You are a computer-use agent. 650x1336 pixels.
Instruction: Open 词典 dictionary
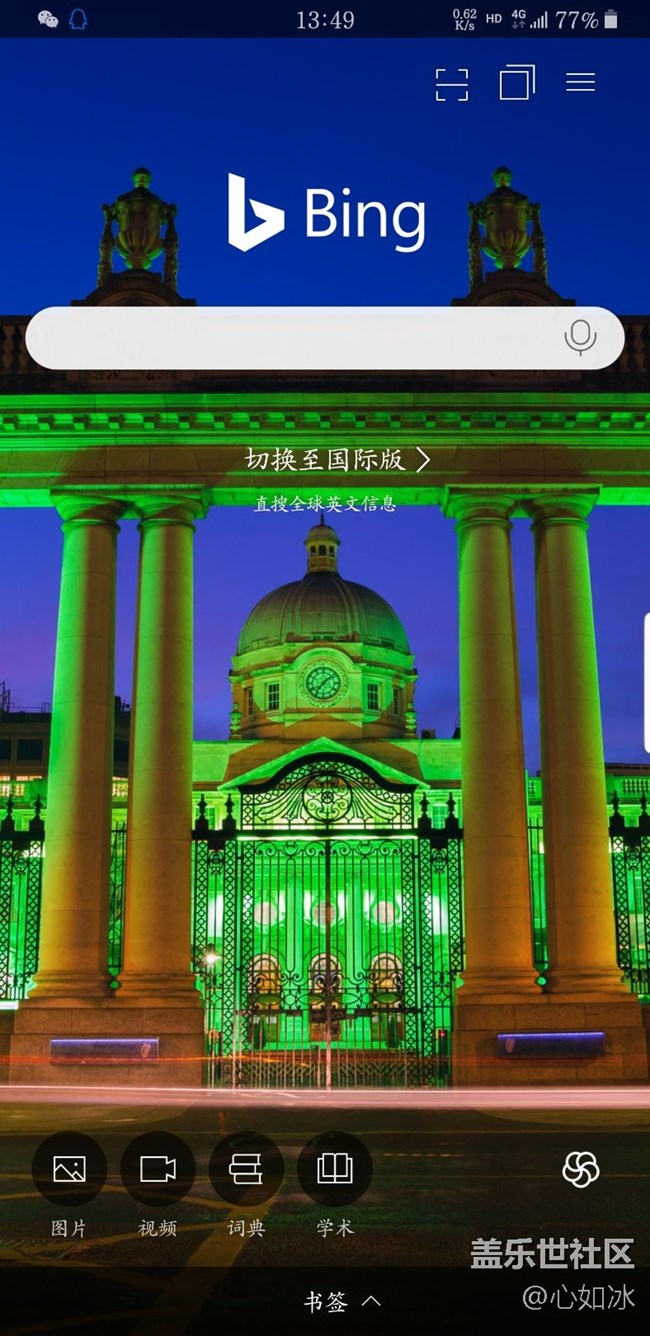pos(246,1169)
